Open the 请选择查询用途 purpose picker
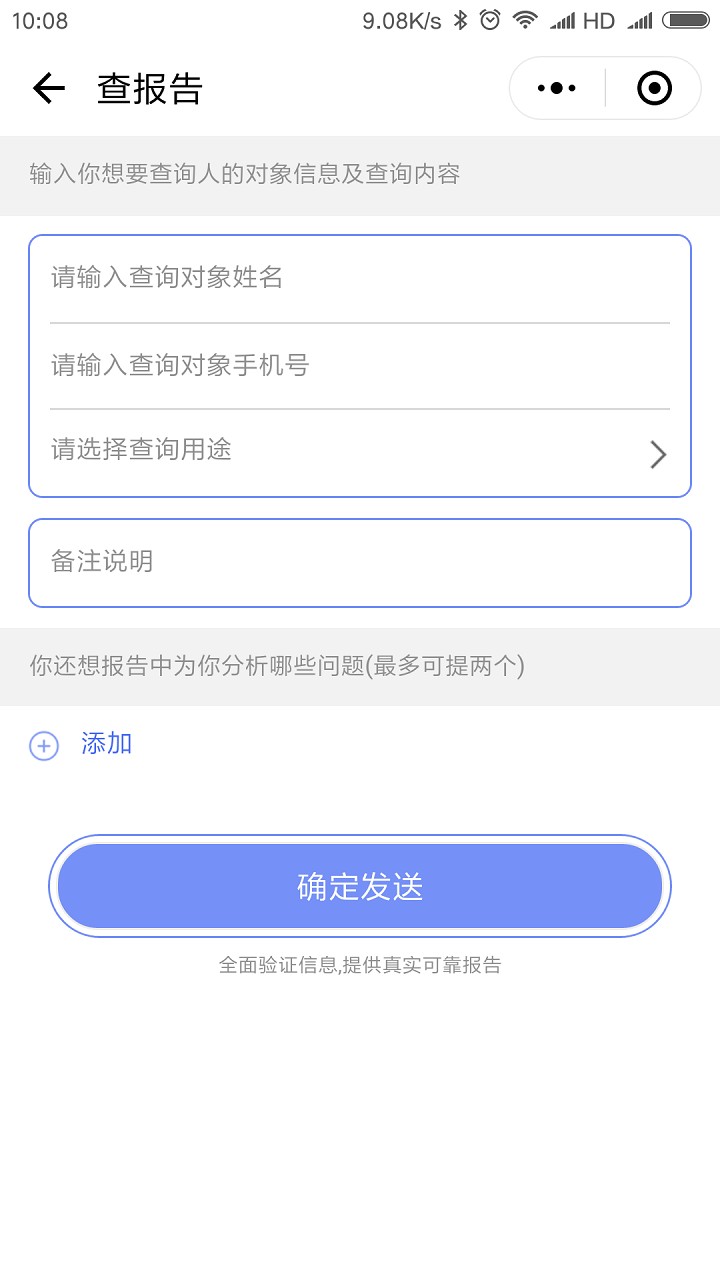 [x=360, y=452]
